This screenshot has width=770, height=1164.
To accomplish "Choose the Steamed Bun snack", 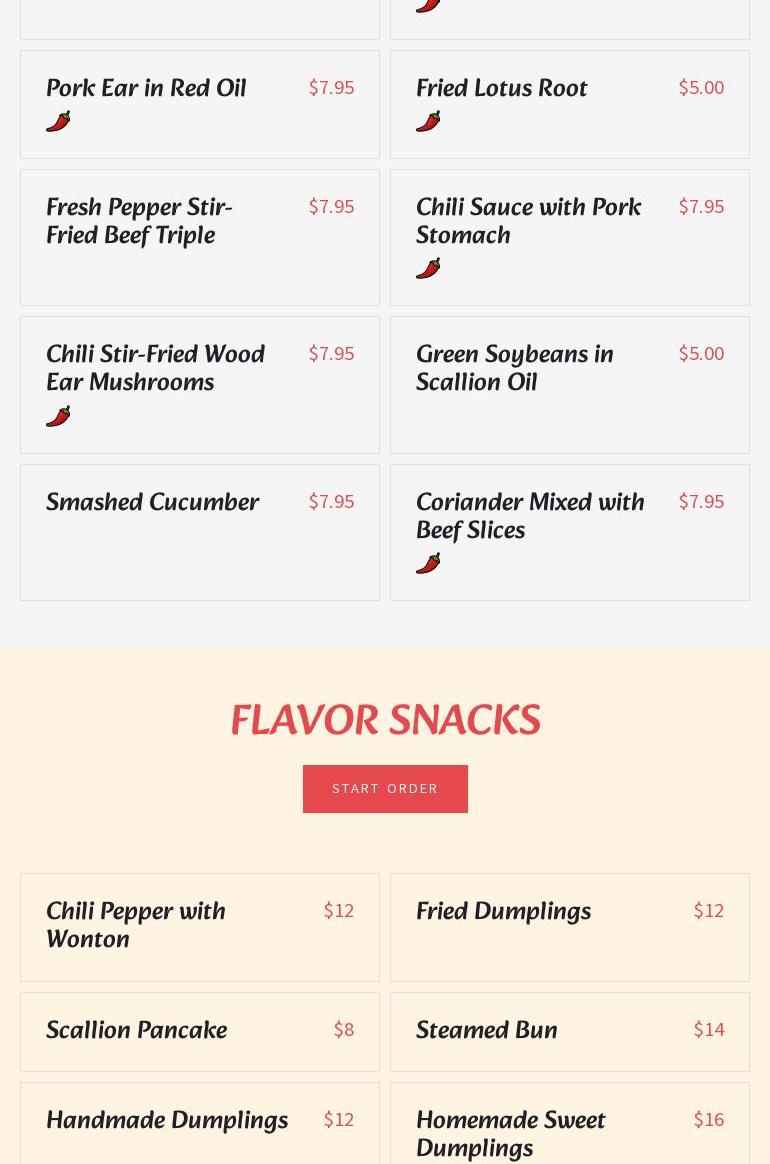I will click(486, 1030).
